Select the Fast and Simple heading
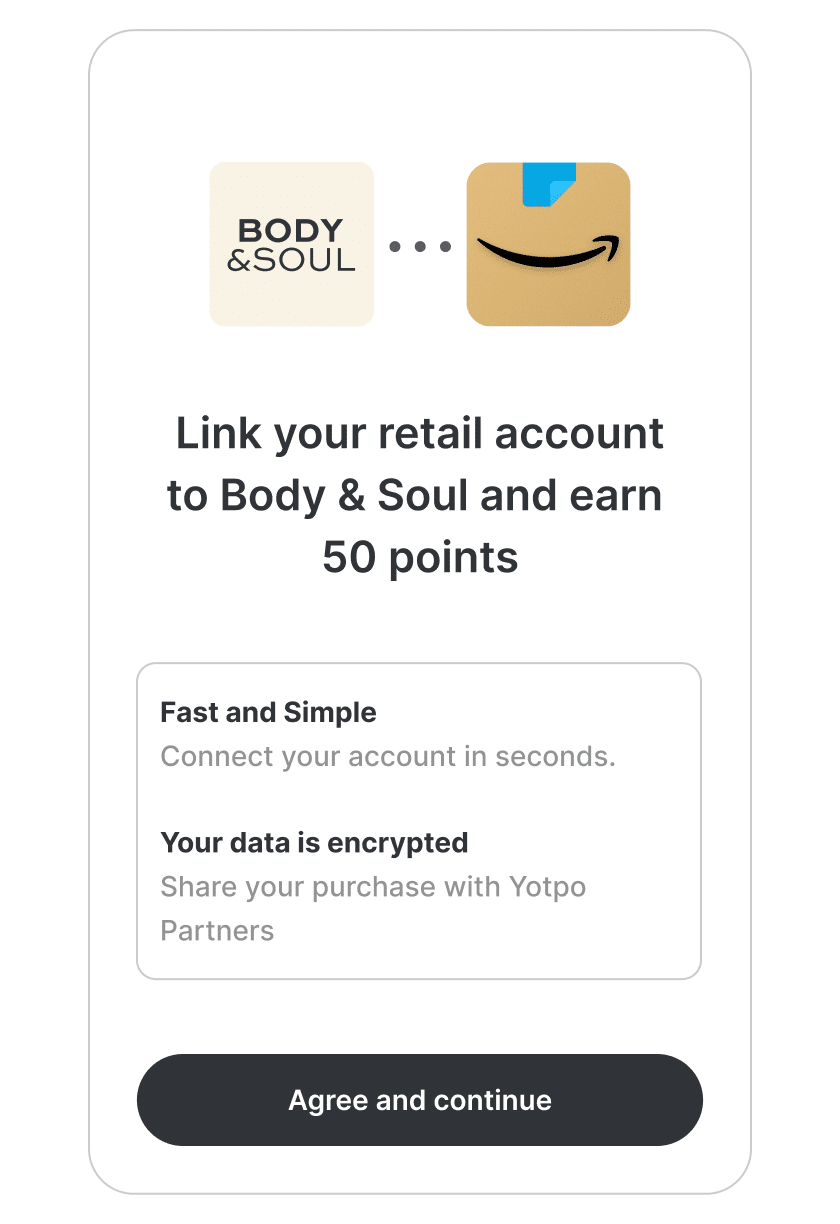The height and width of the screenshot is (1224, 840). coord(268,712)
